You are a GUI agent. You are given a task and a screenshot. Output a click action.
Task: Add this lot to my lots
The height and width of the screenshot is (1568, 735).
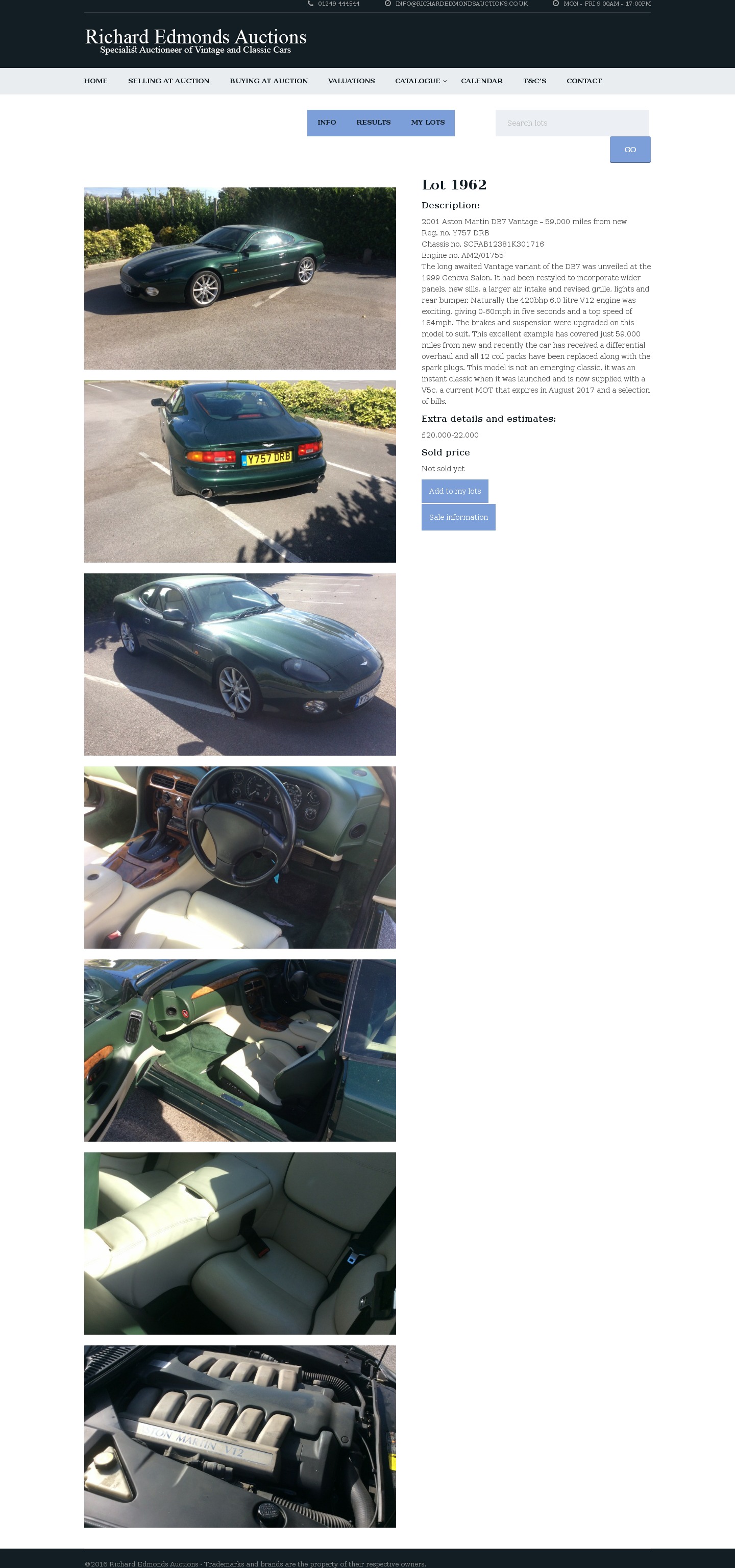tap(454, 491)
